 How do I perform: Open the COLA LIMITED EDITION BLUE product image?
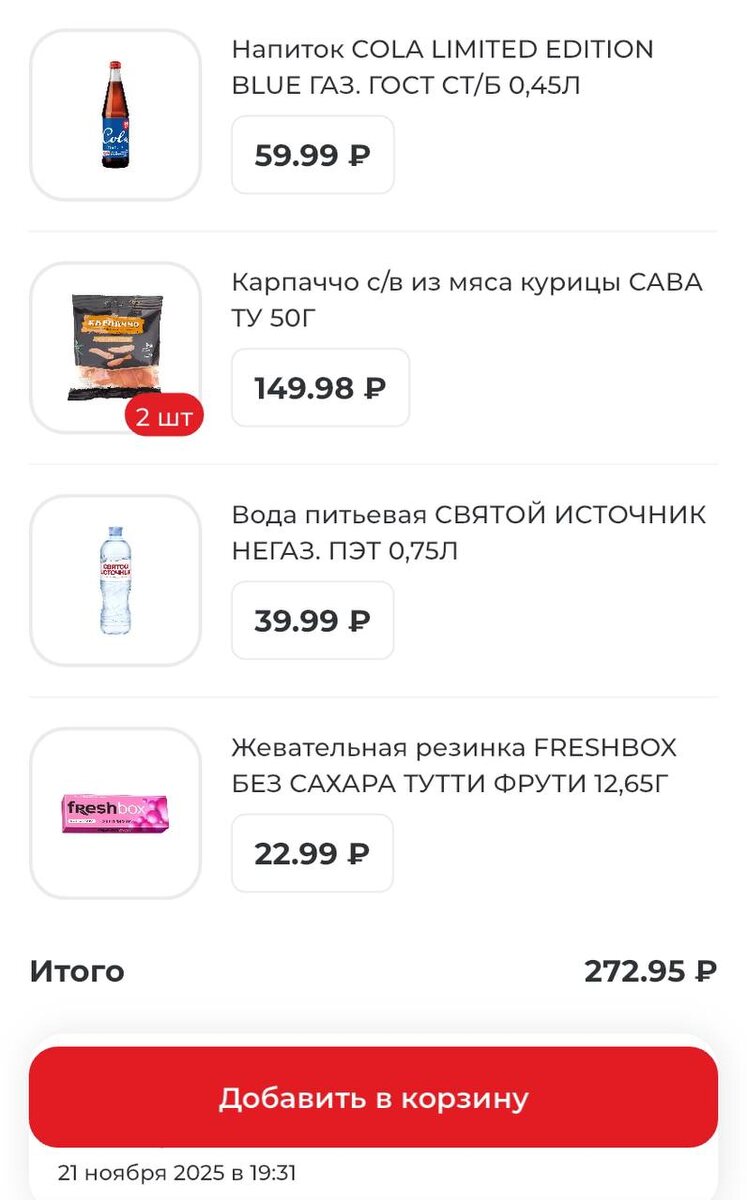pos(116,115)
